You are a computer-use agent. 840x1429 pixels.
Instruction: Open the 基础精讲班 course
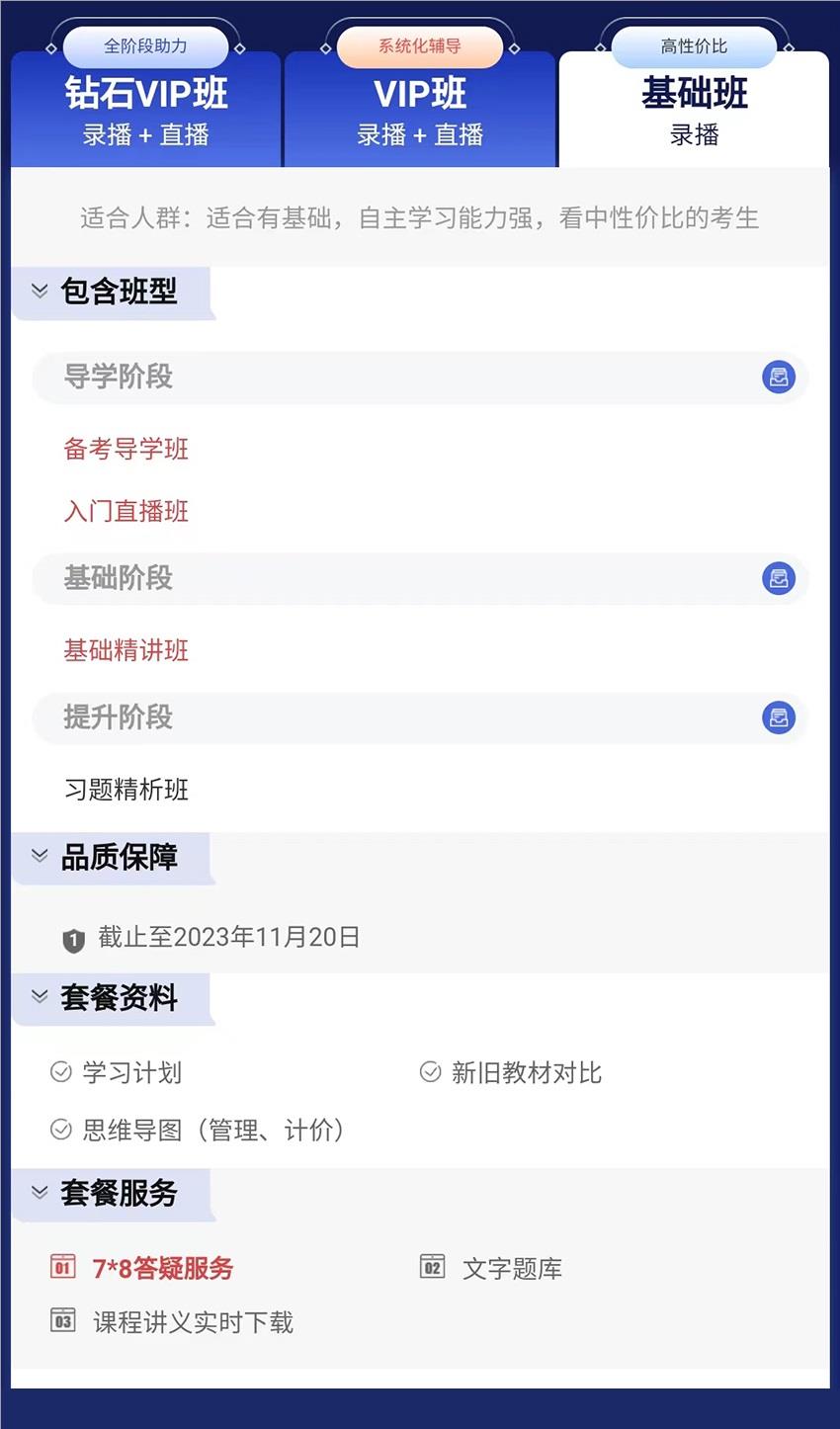click(x=126, y=650)
